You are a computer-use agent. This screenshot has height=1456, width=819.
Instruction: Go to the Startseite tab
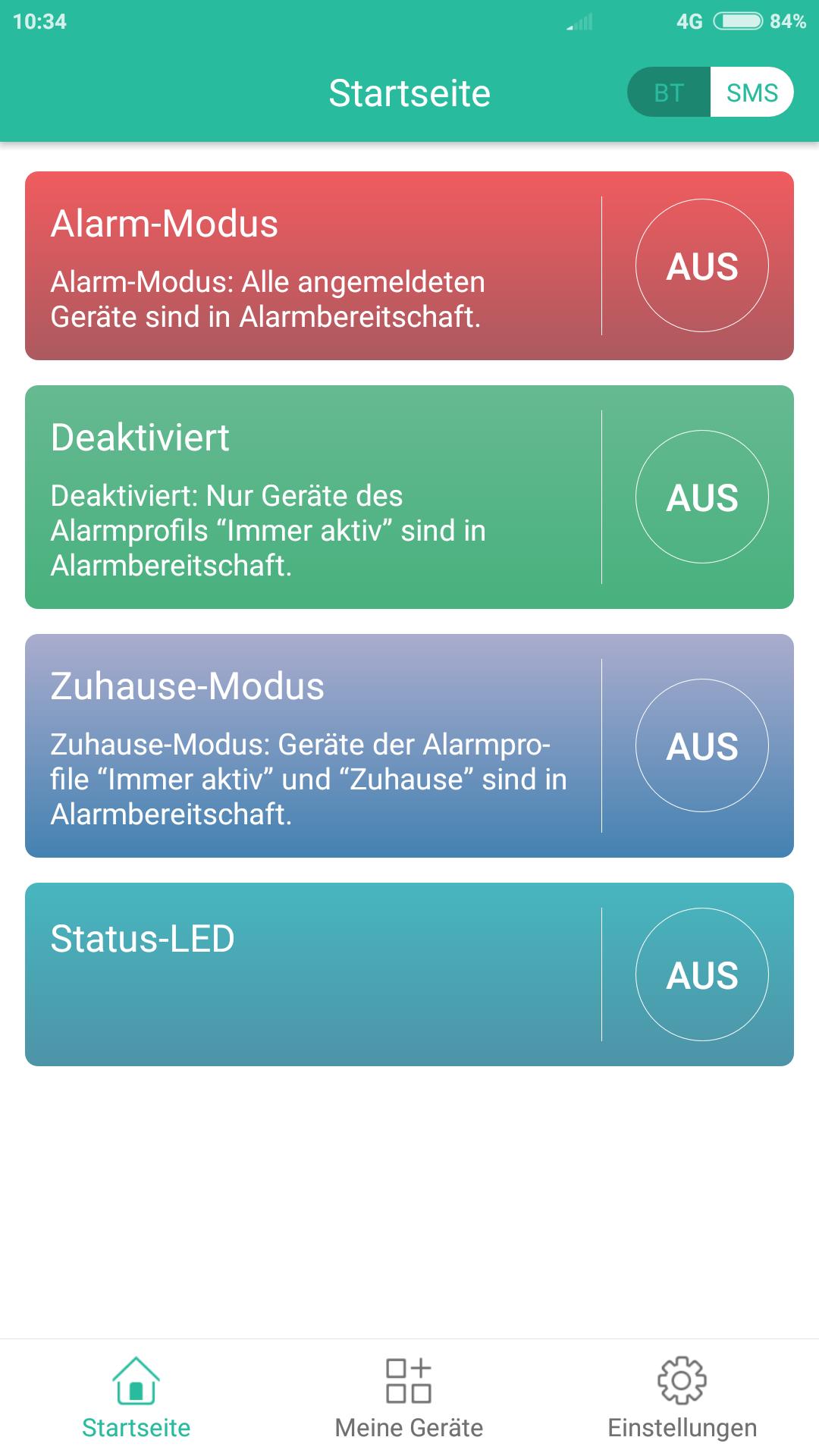pos(136,1397)
